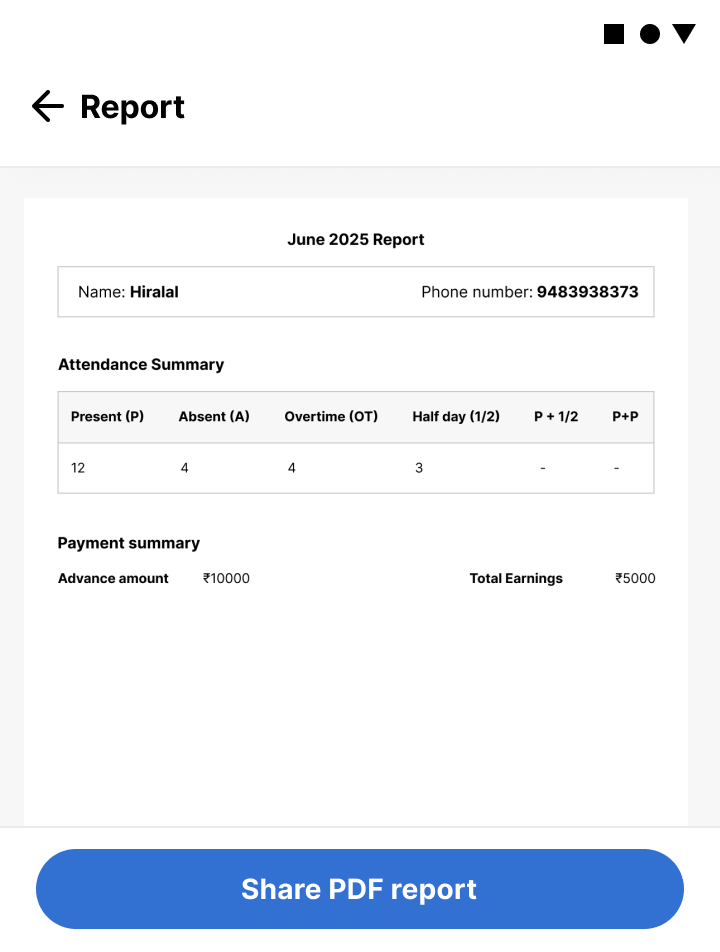Select the Present (P) column header
The height and width of the screenshot is (952, 720).
107,417
